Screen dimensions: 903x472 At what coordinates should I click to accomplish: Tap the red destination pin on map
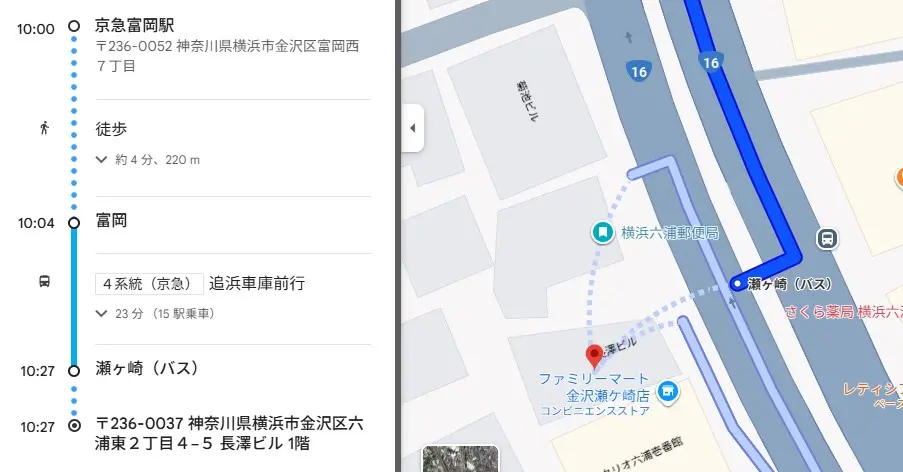pos(594,355)
